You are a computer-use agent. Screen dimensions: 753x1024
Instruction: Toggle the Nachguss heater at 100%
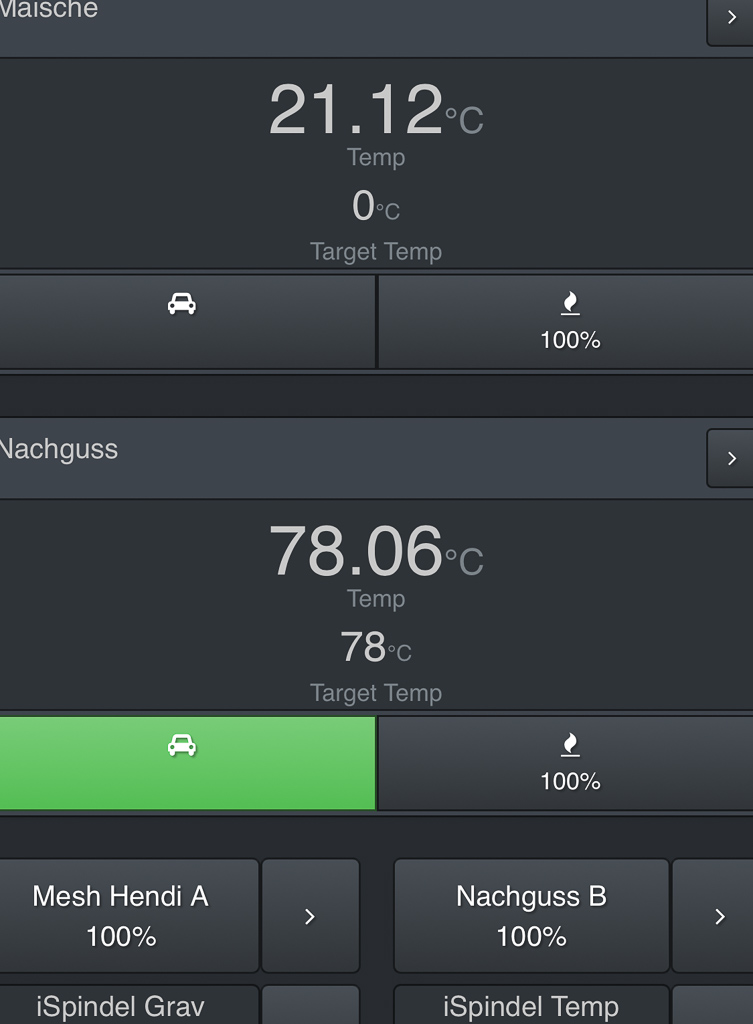coord(566,762)
